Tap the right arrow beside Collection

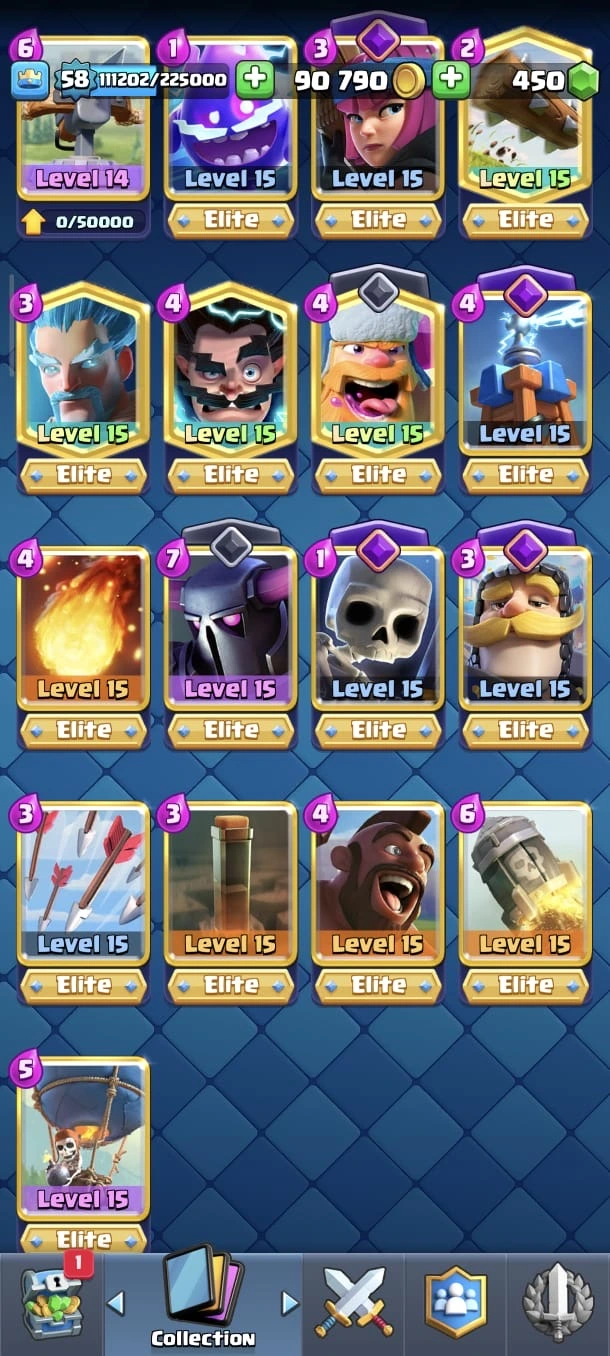coord(290,1303)
